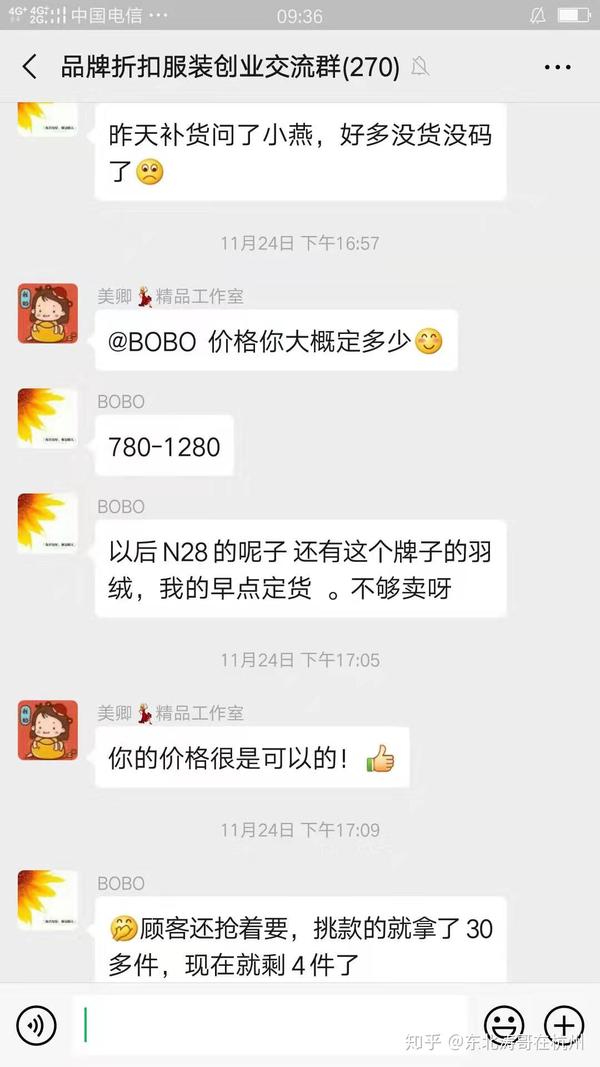The width and height of the screenshot is (600, 1067).
Task: Open the emoji sticker panel
Action: tap(504, 1024)
